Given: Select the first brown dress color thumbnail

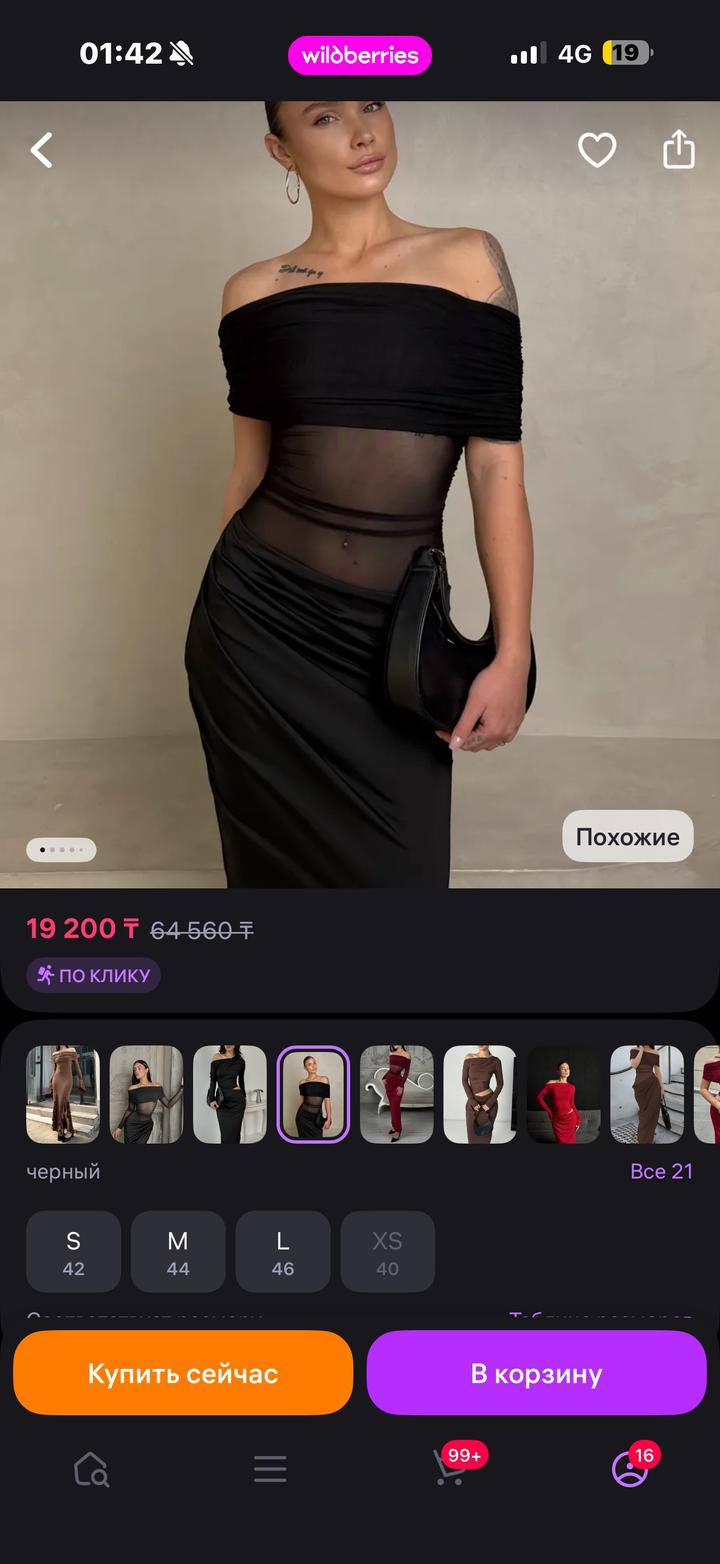Looking at the screenshot, I should [x=63, y=1094].
